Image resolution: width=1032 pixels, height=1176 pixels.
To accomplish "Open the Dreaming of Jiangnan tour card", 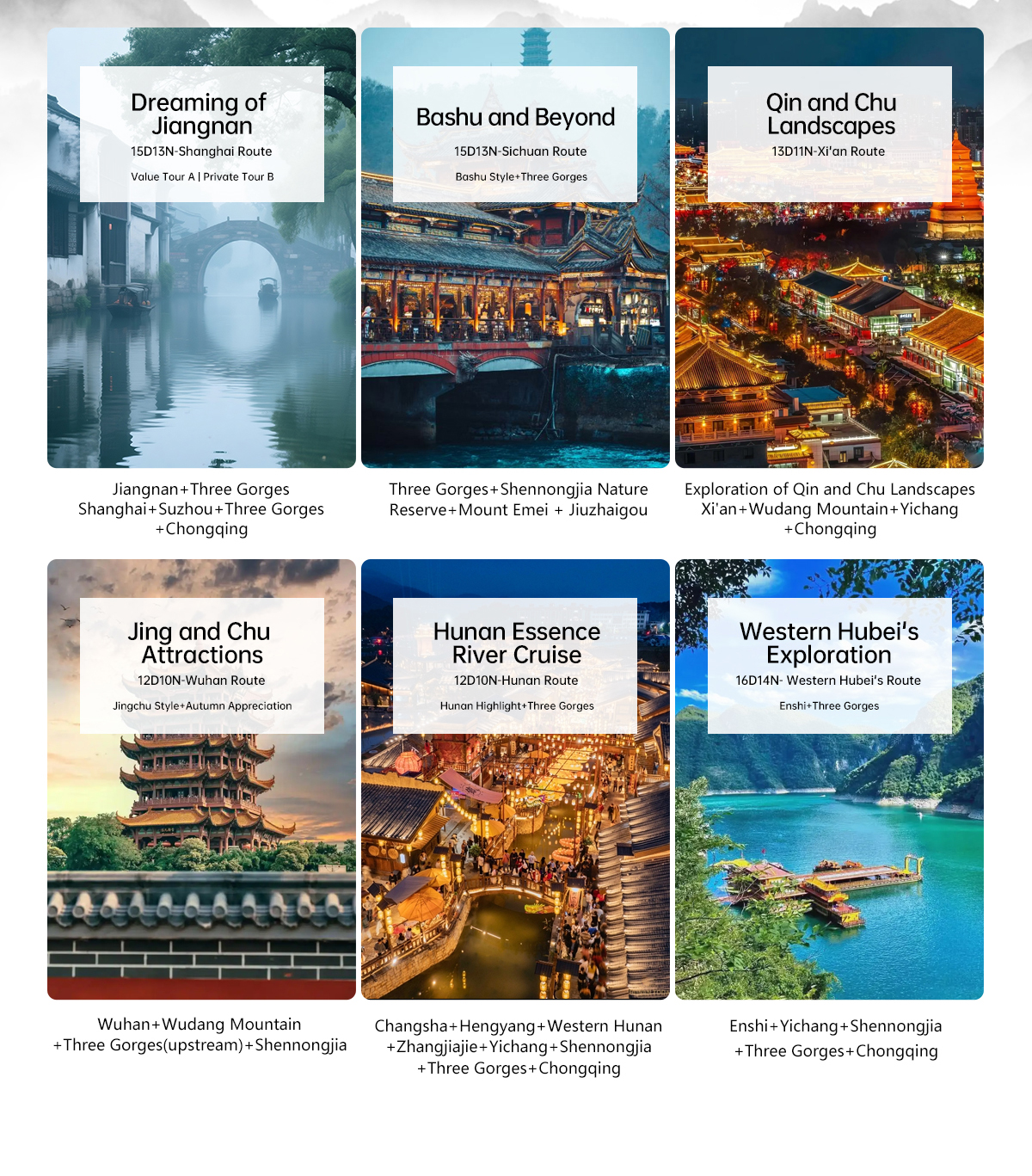I will coord(201,248).
